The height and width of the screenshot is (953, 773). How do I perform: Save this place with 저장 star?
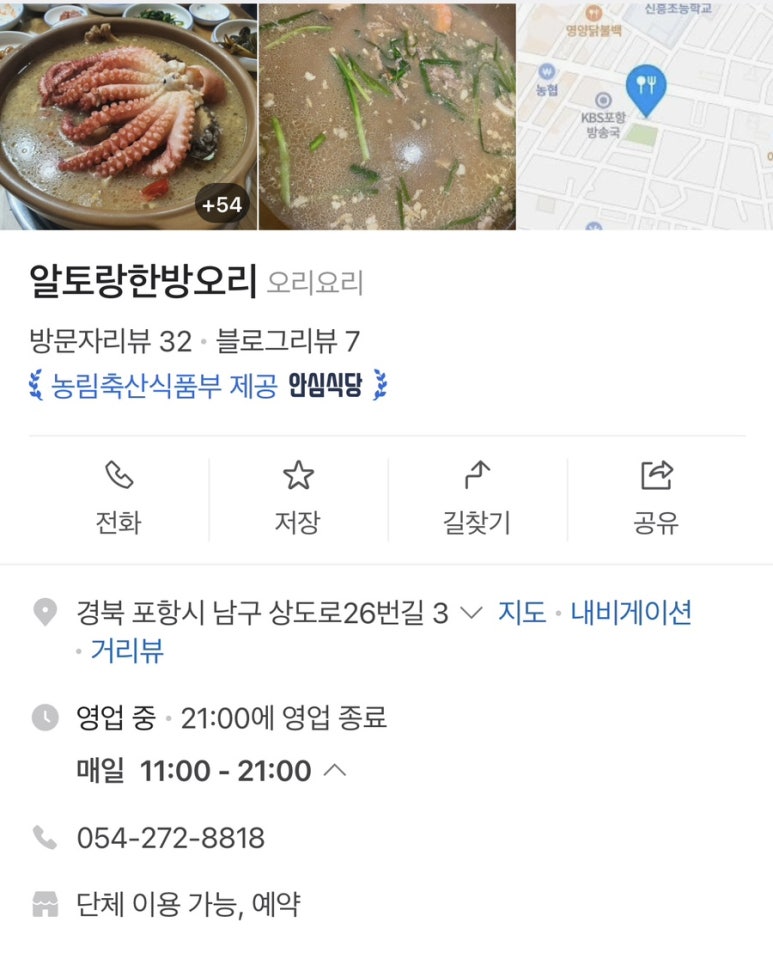298,498
